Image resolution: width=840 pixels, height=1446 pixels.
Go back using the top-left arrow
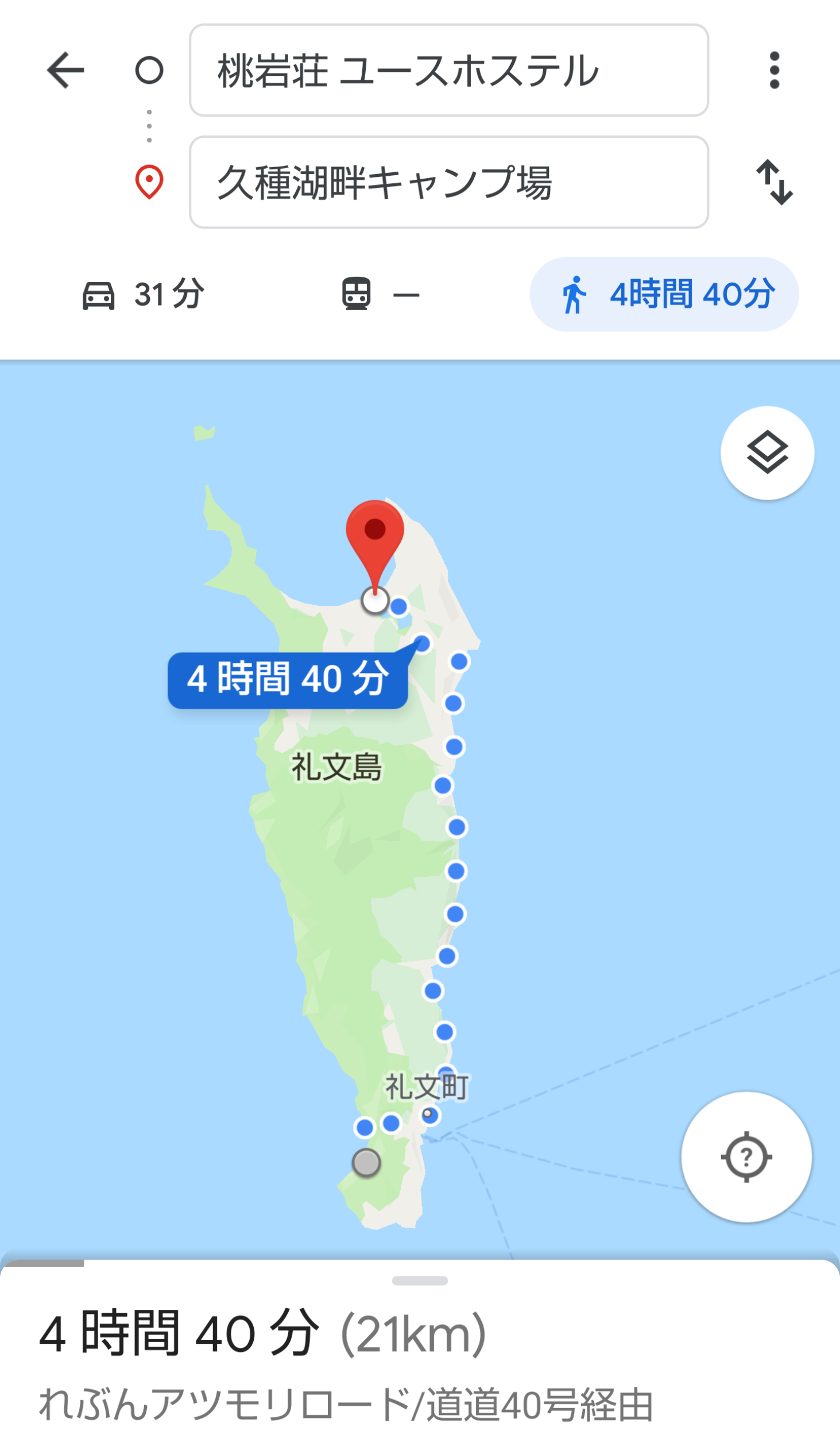tap(65, 70)
